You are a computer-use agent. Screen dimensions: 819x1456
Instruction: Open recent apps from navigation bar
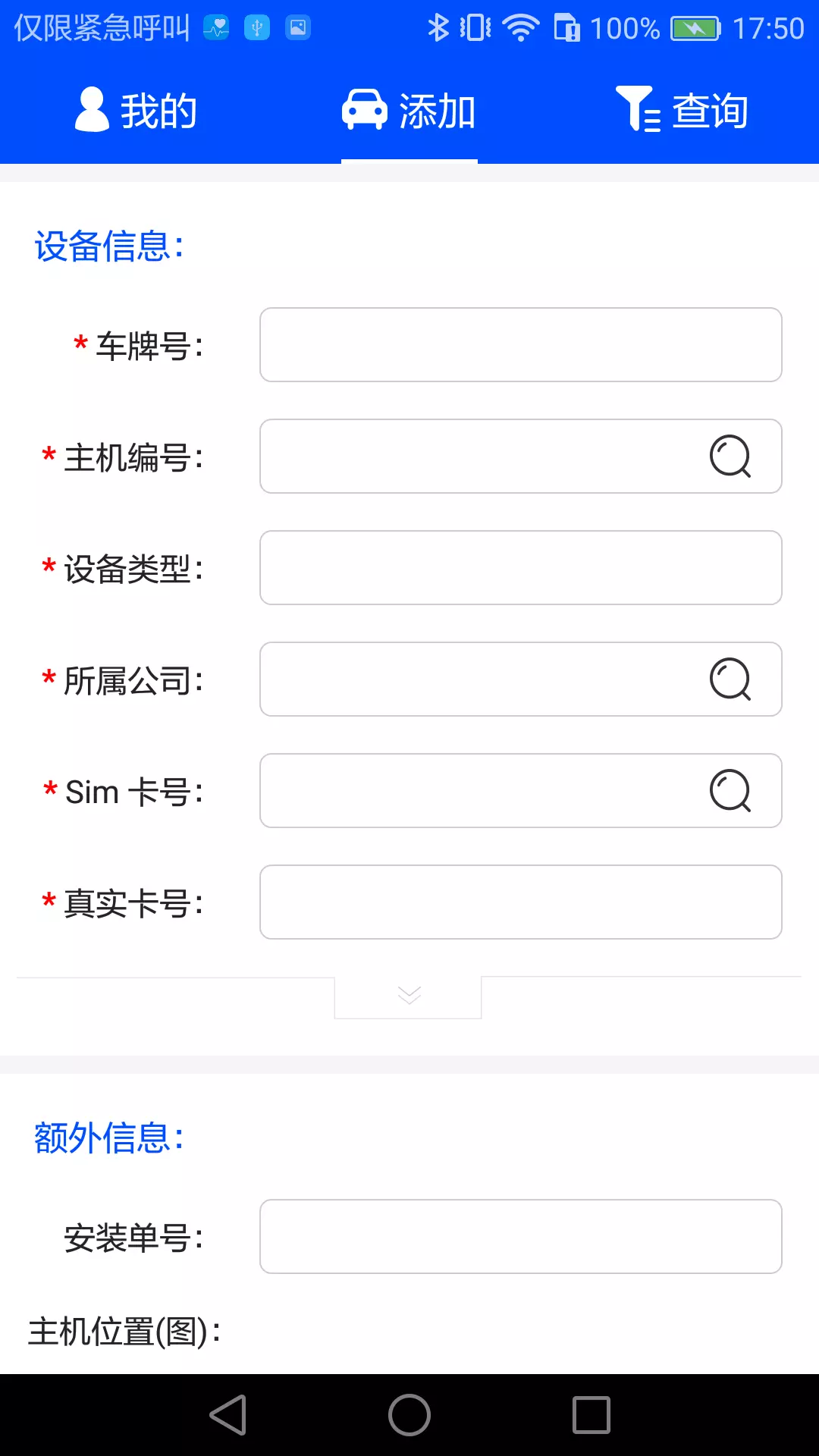tap(591, 1415)
